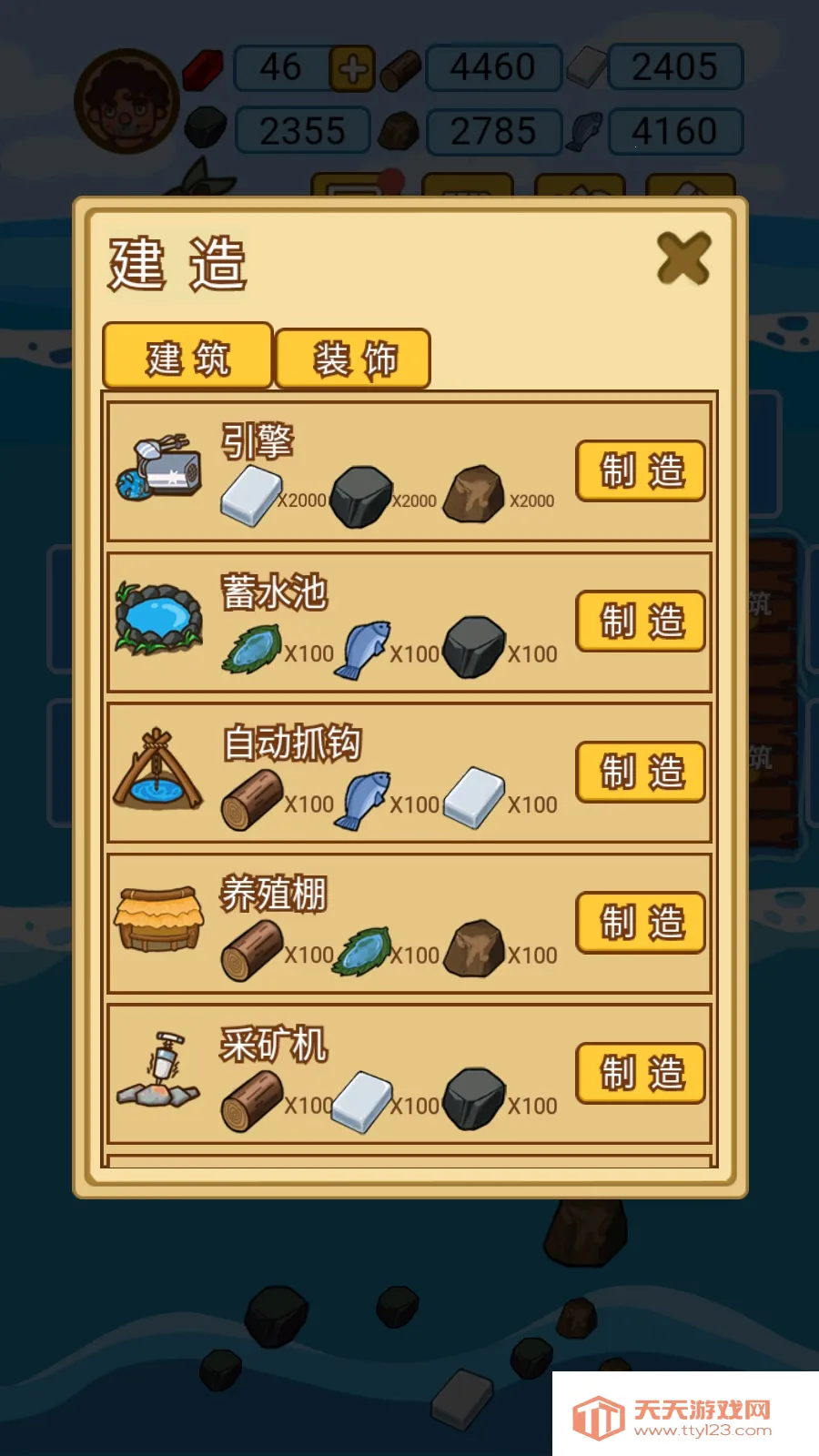Screen dimensions: 819x1456
Task: Manufacture the 采矿机
Action: [641, 1073]
